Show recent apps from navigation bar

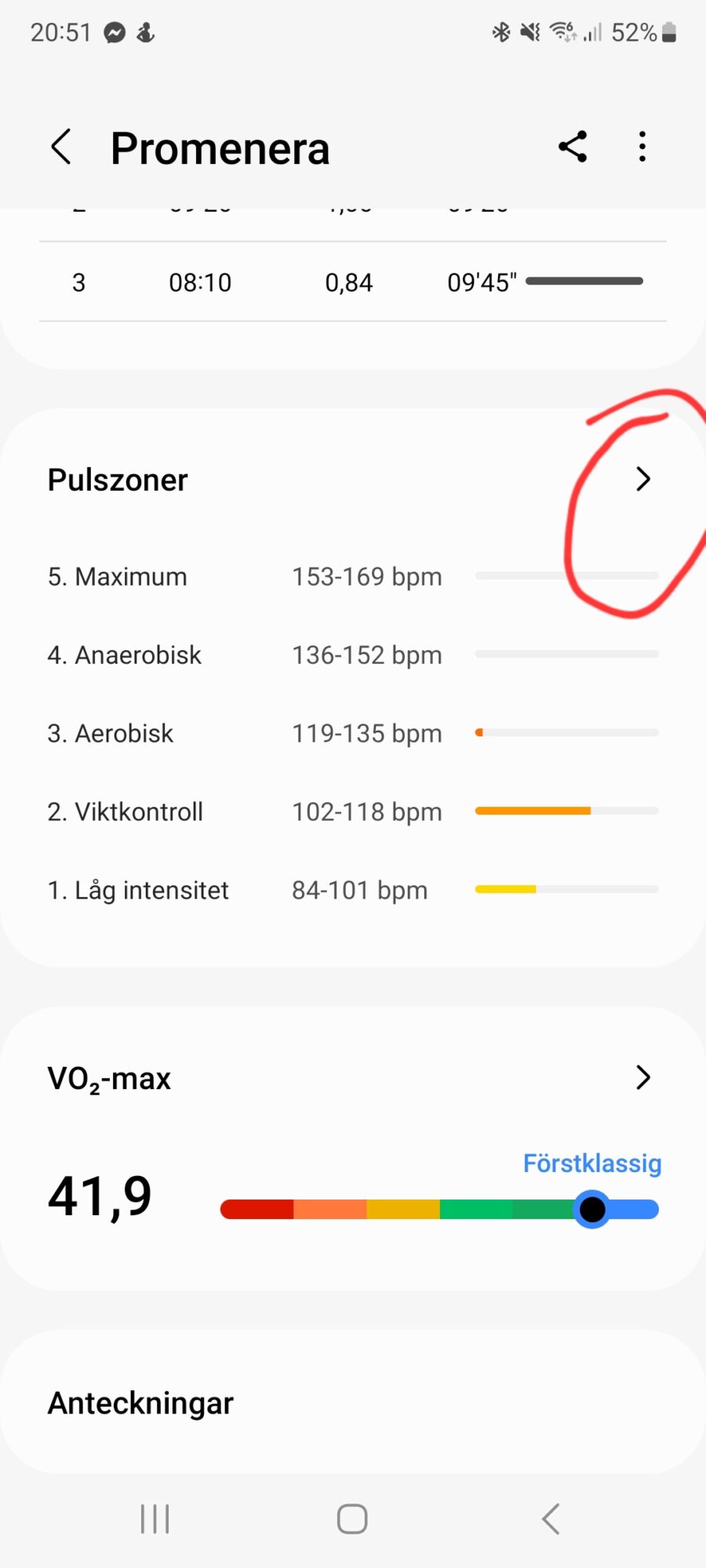[x=155, y=1519]
